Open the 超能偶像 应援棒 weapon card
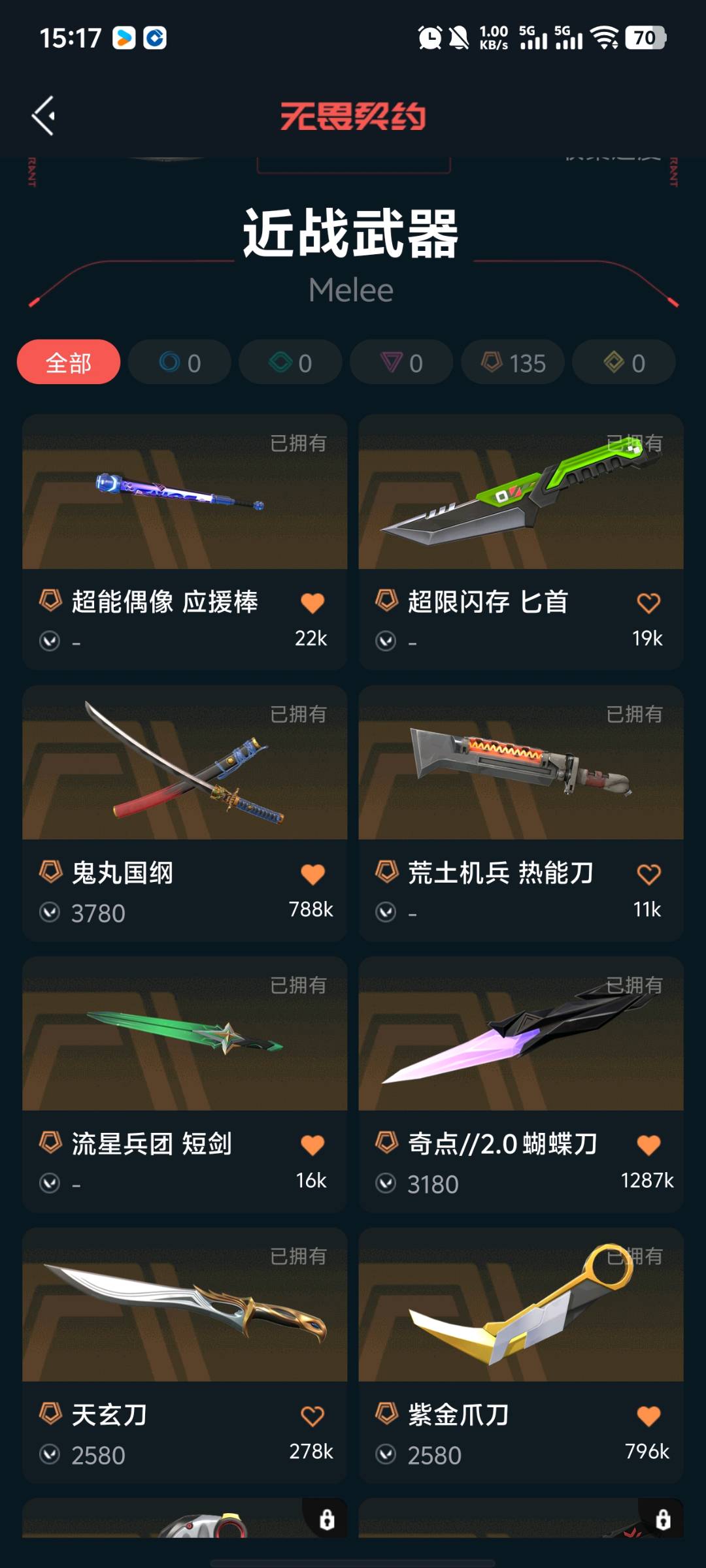706x1568 pixels. [x=184, y=497]
